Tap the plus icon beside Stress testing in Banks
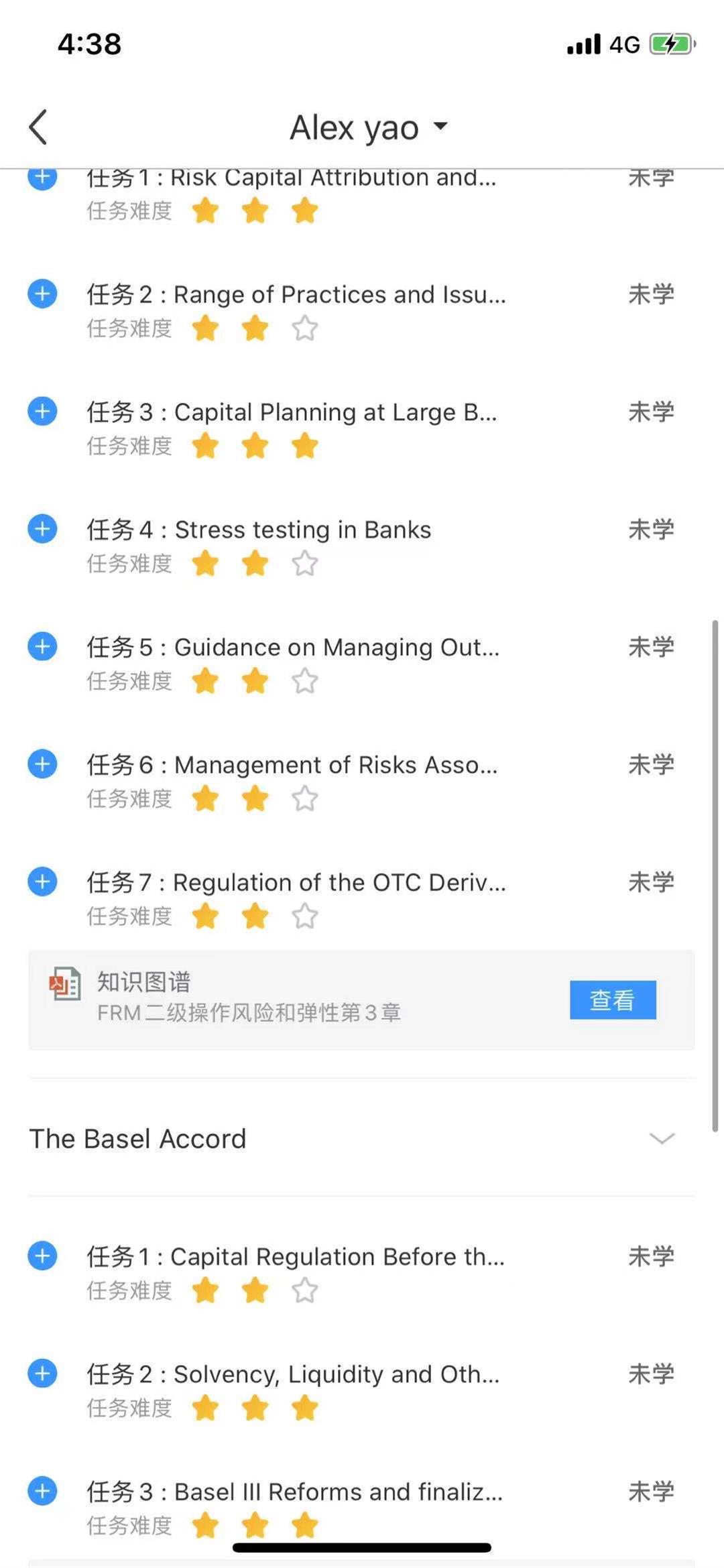This screenshot has height=1568, width=724. tap(42, 529)
